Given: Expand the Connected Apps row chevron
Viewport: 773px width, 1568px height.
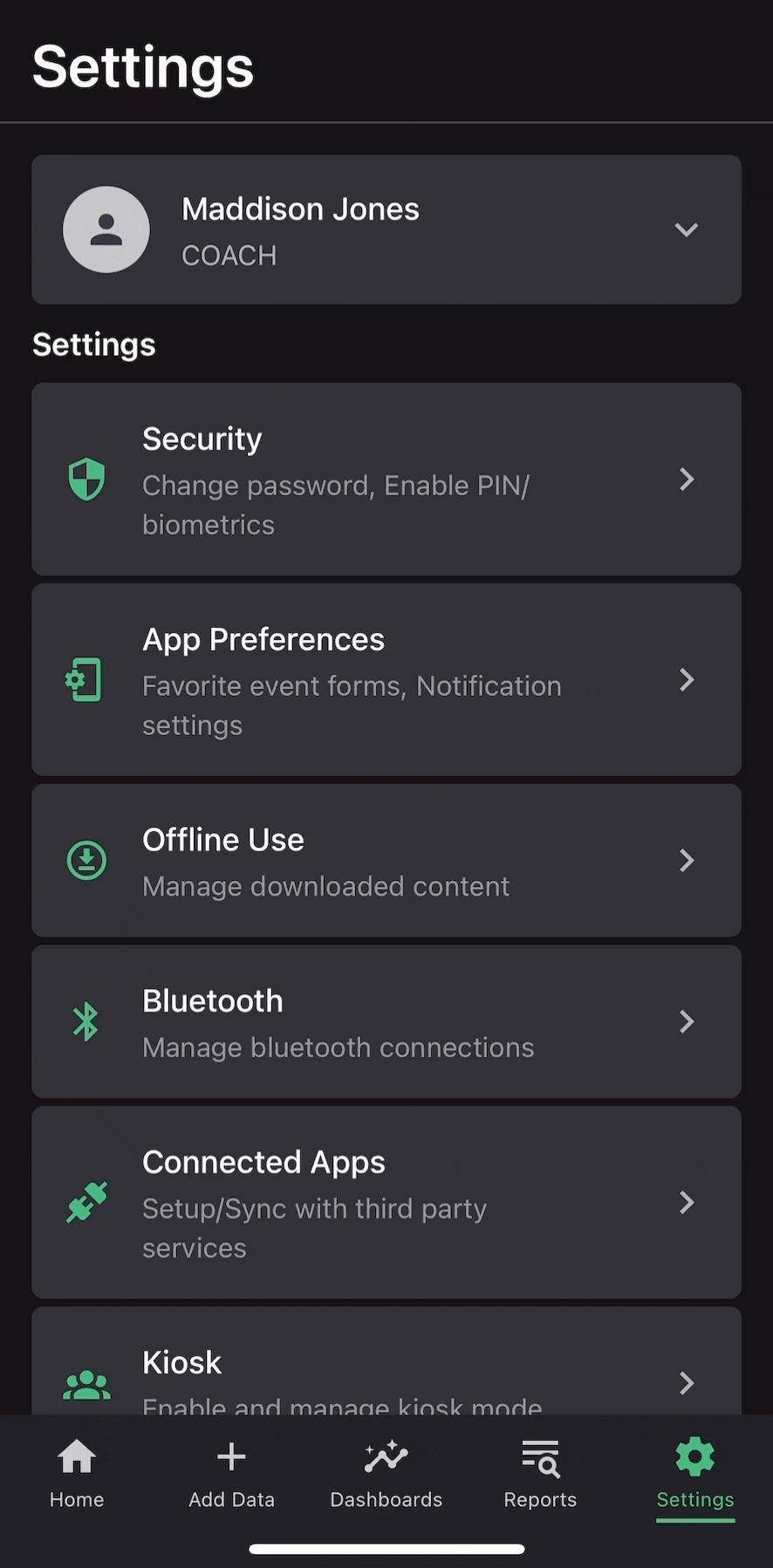Looking at the screenshot, I should 687,1203.
